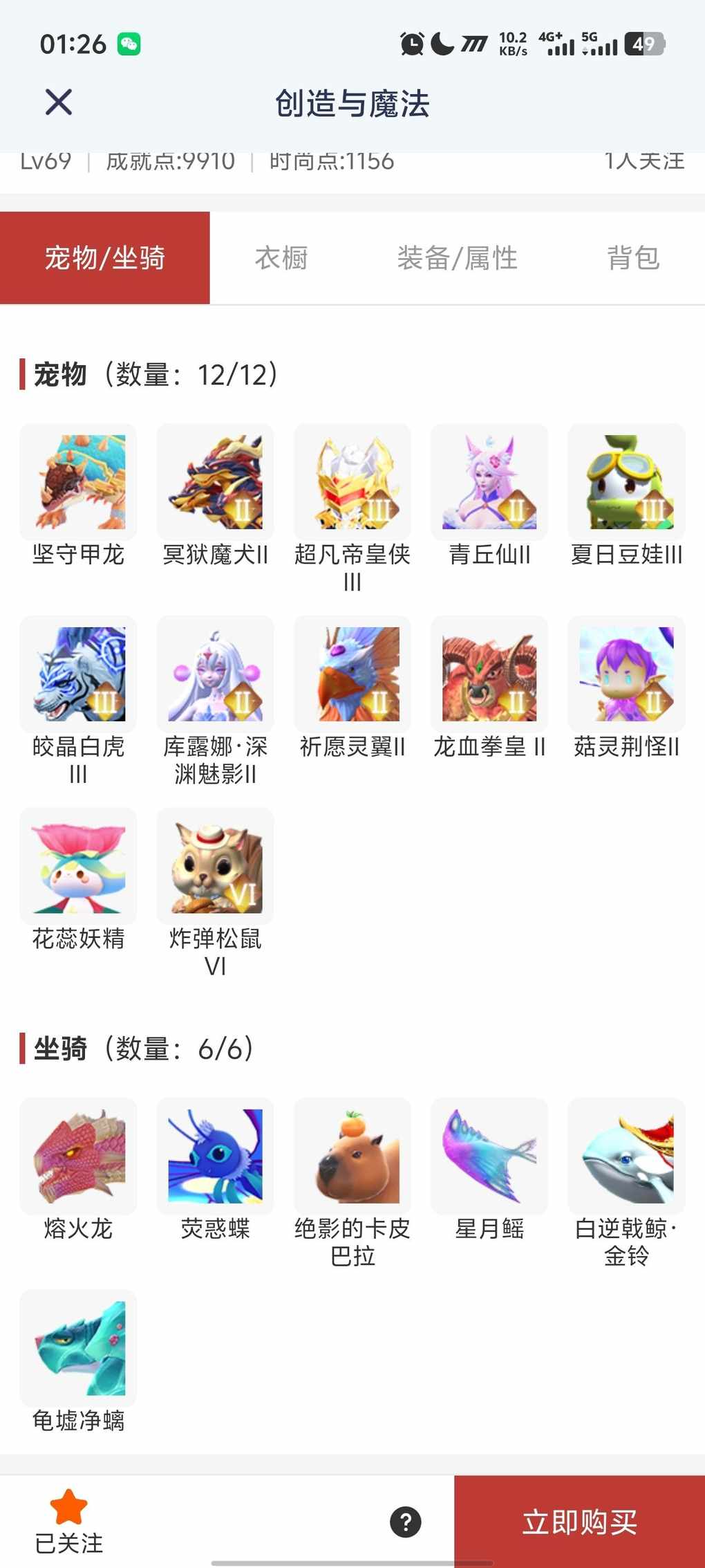View the 星月鳐 mount tile
705x1568 pixels.
[489, 1156]
